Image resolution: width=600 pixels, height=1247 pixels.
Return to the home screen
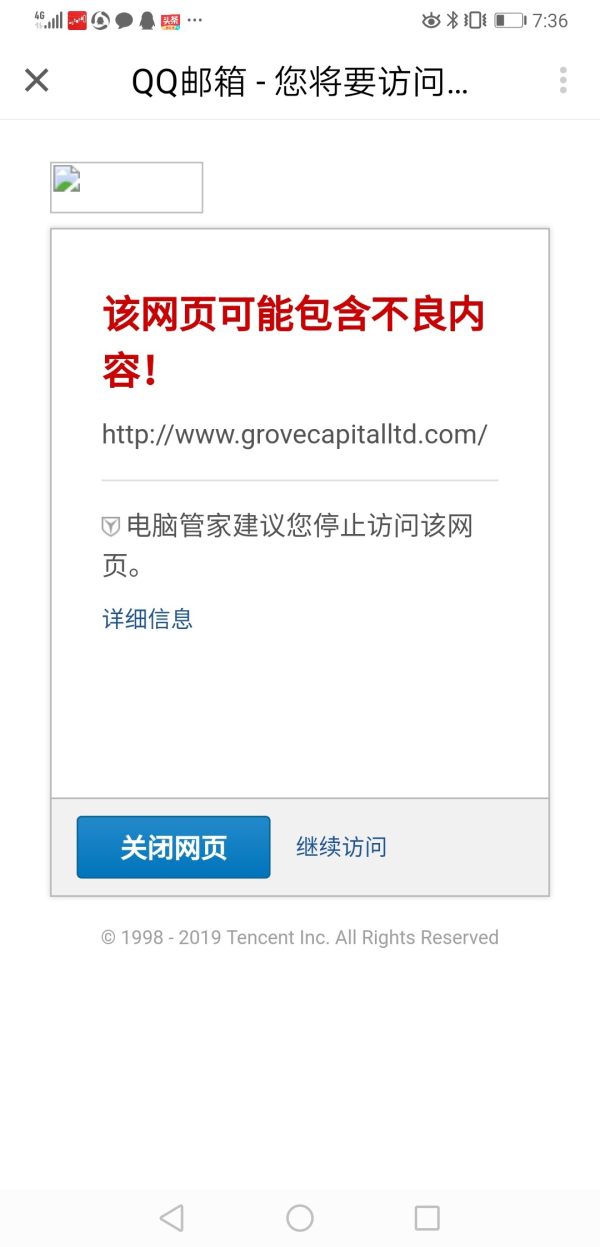click(300, 1217)
